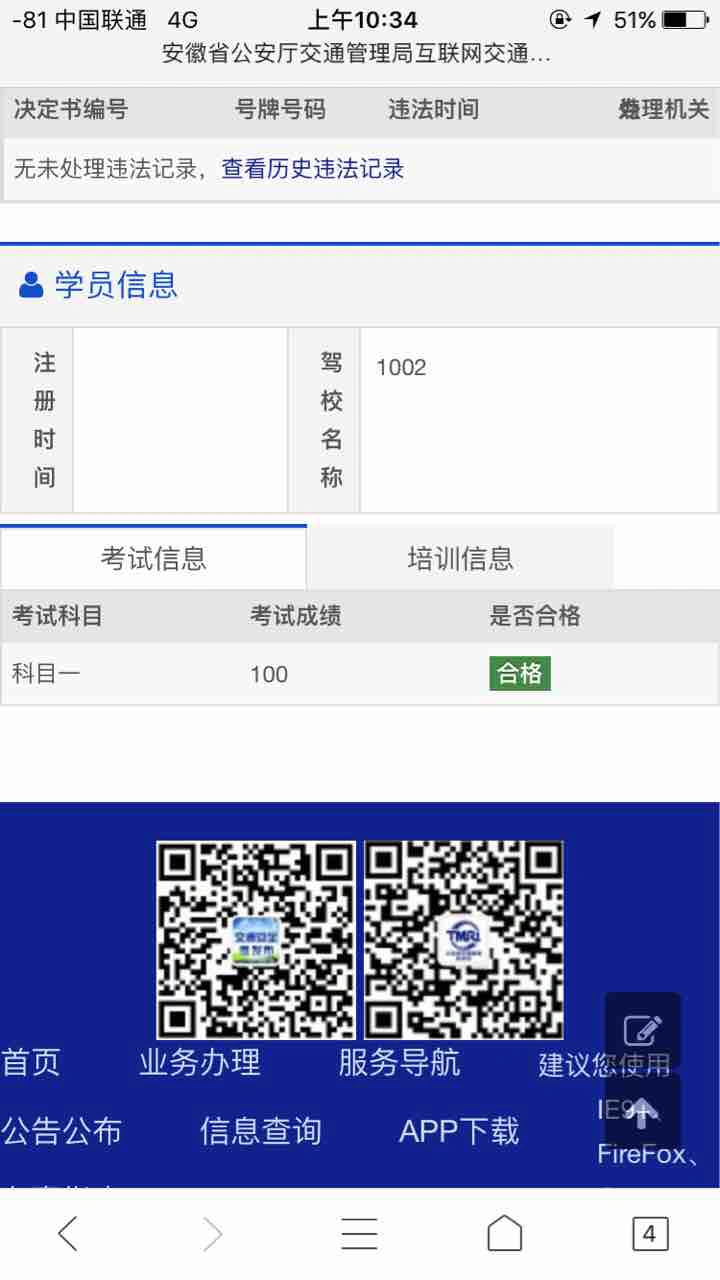Open the 首页 footer link

point(31,1062)
